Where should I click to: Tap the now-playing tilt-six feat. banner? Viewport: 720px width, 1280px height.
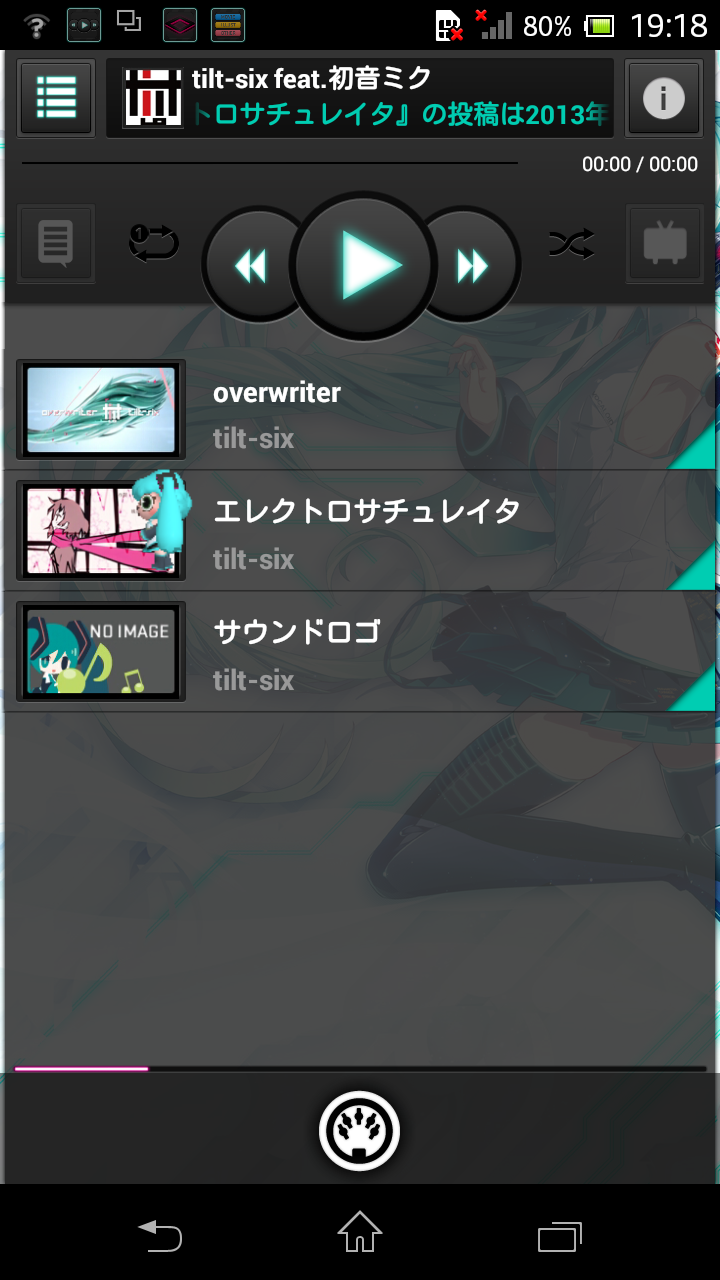pyautogui.click(x=360, y=98)
